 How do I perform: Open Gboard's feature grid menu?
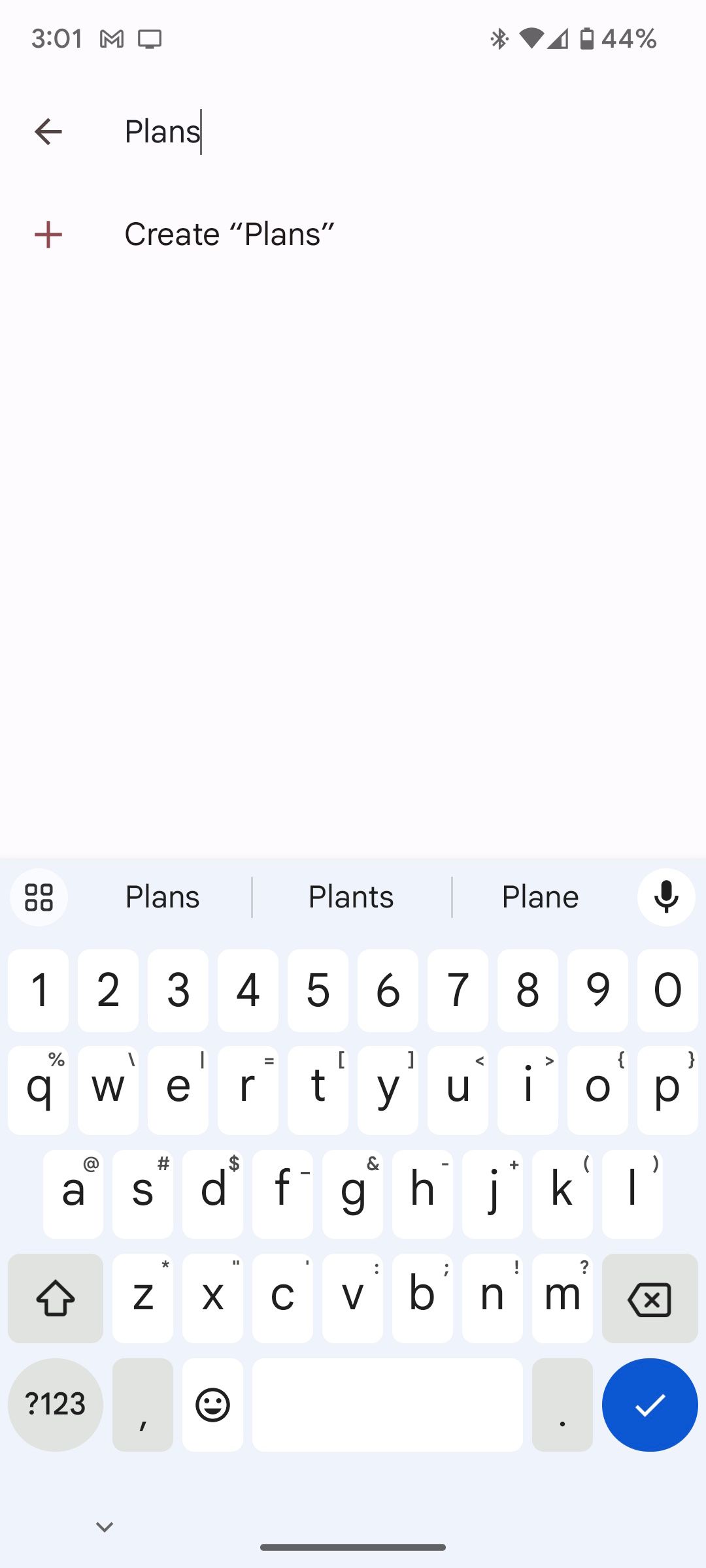(39, 897)
